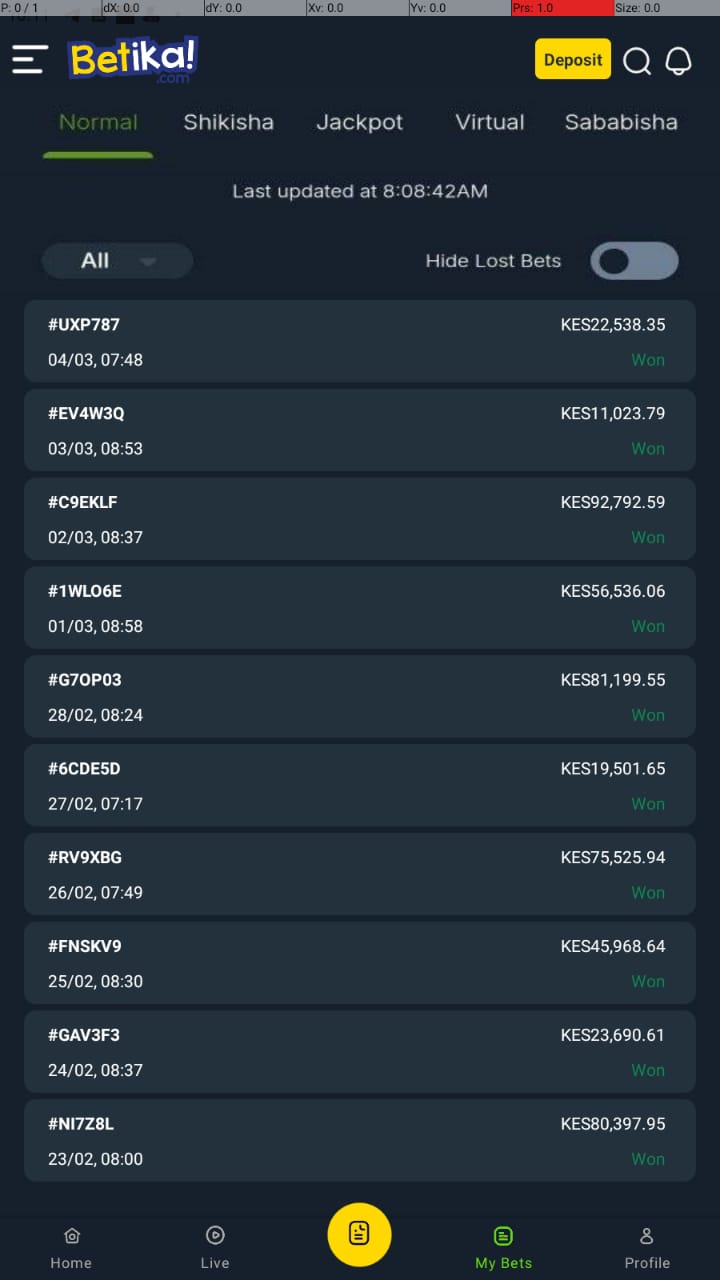Select the Virtual tab
The width and height of the screenshot is (720, 1280).
[x=490, y=123]
